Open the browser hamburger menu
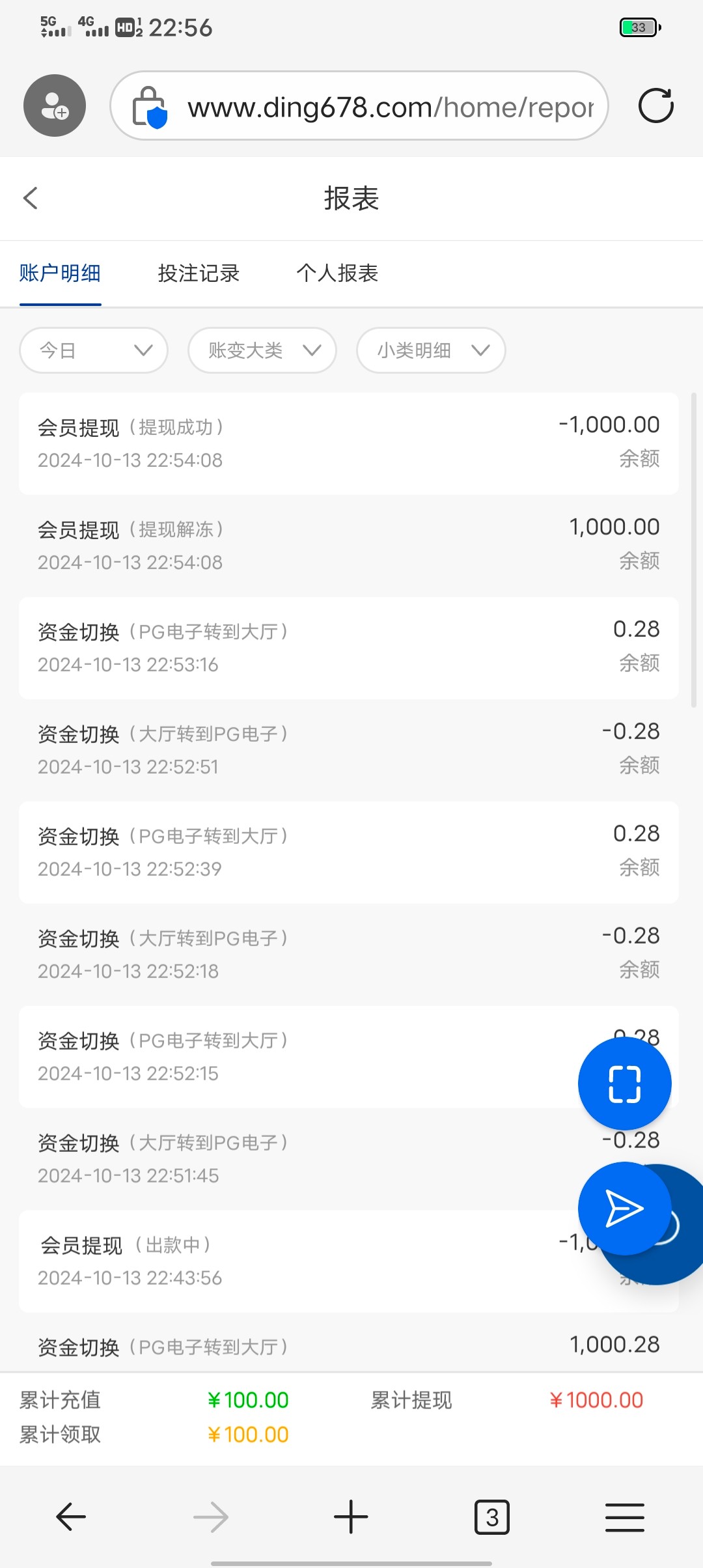703x1568 pixels. [625, 1517]
